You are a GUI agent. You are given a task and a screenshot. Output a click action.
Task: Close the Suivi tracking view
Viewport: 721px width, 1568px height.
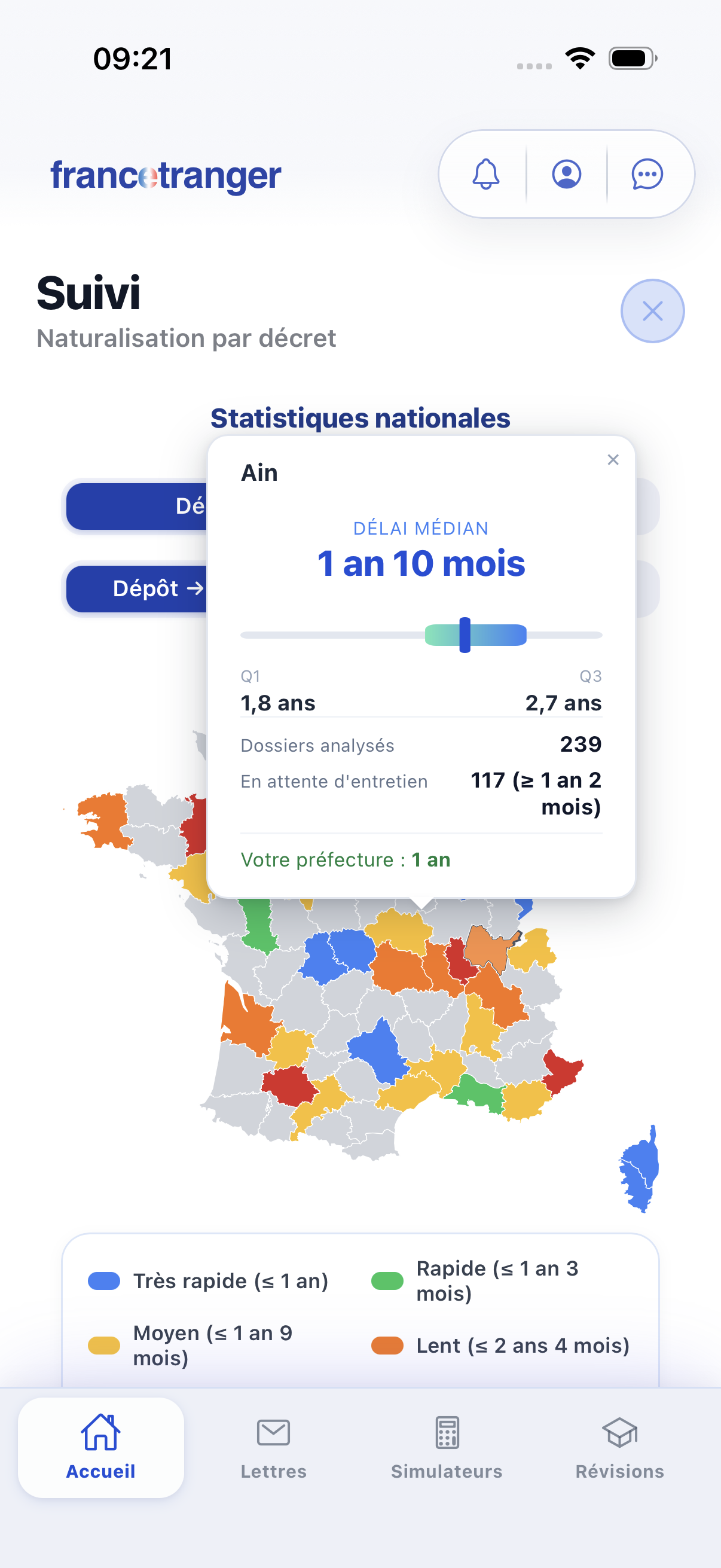point(653,310)
